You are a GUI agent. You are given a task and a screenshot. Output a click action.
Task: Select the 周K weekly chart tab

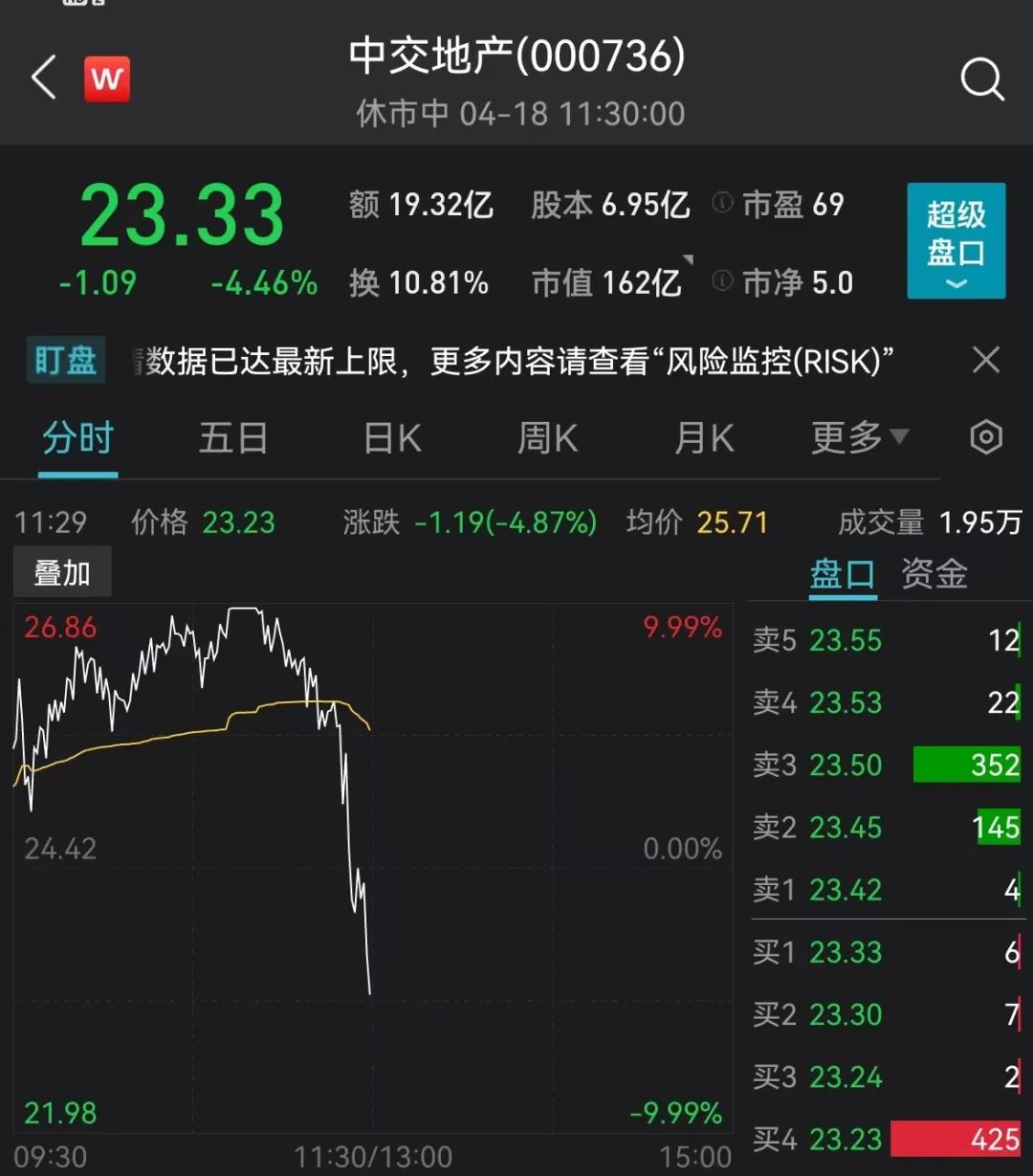pyautogui.click(x=546, y=437)
